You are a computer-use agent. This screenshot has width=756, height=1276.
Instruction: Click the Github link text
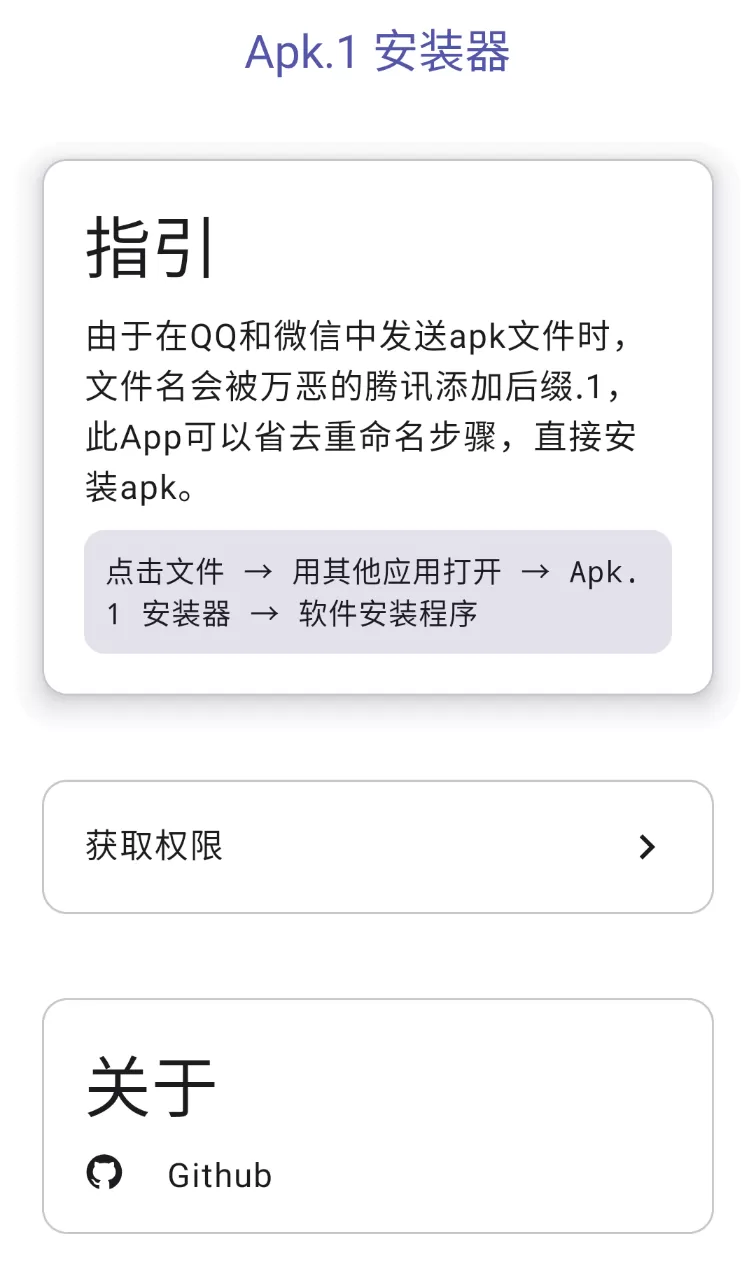pos(218,1175)
